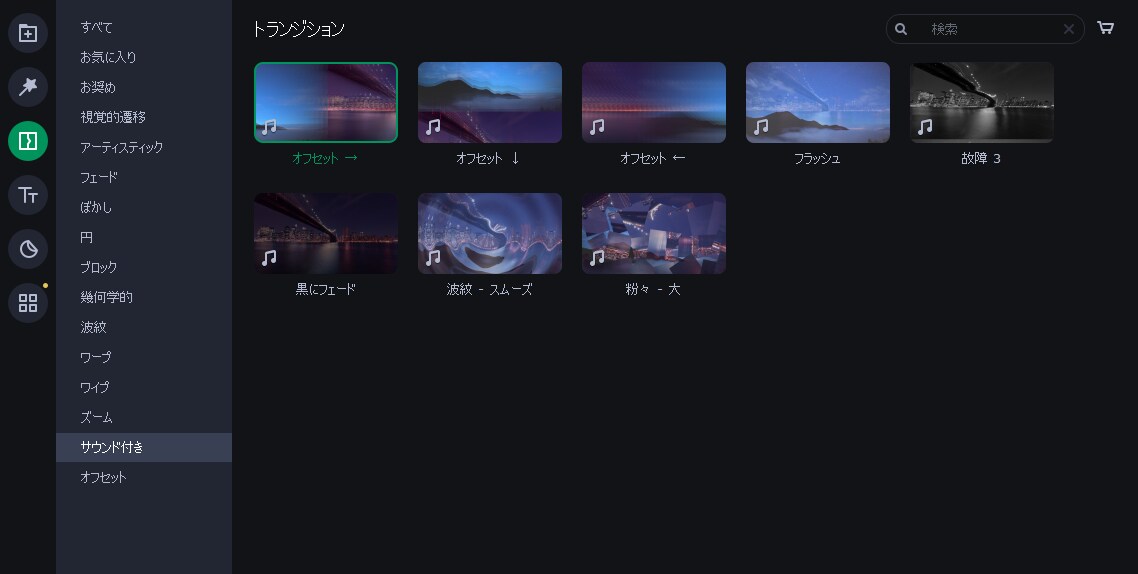The width and height of the screenshot is (1138, 574).
Task: Open the import media tab
Action: [28, 33]
